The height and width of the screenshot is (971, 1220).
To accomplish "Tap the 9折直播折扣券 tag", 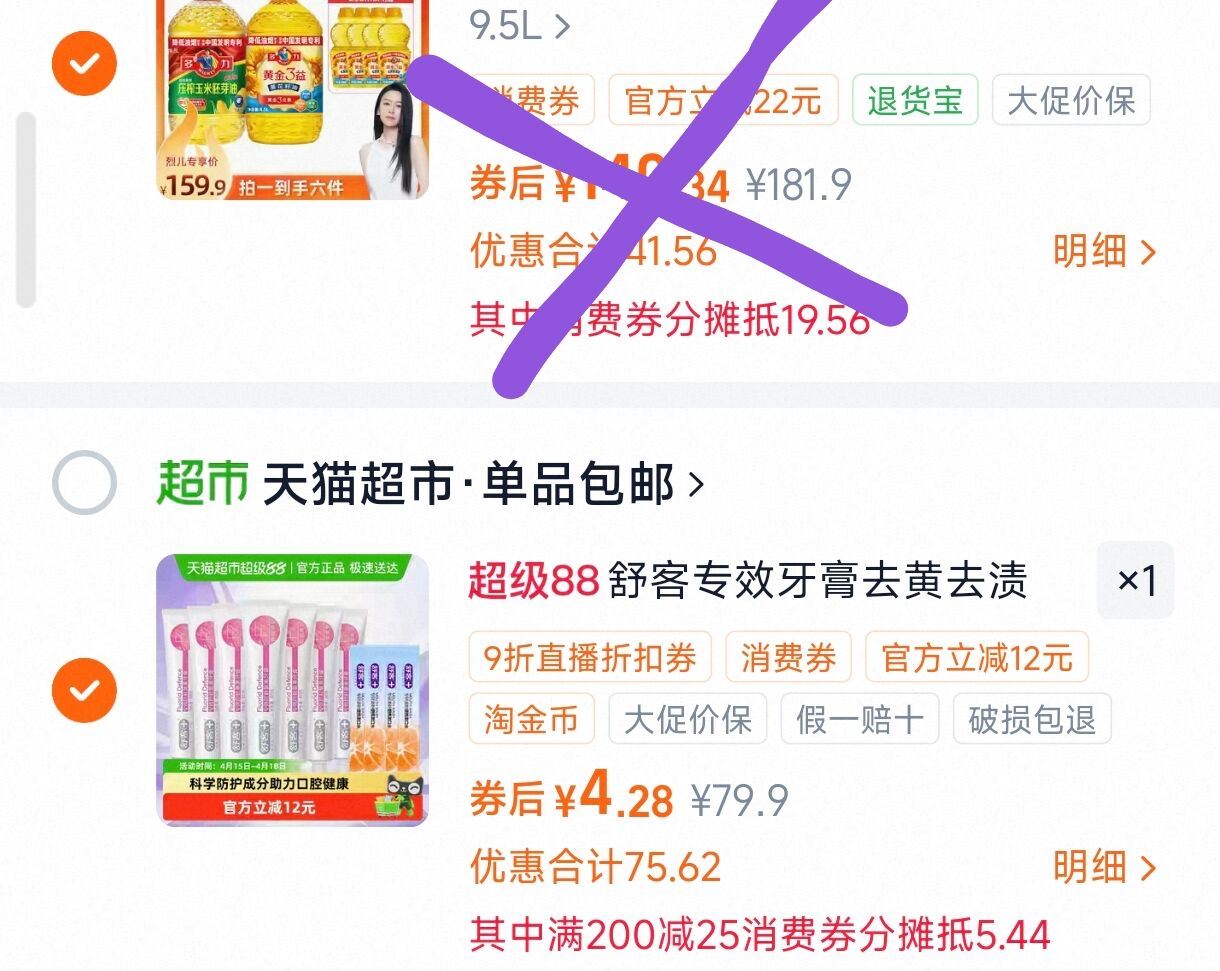I will click(590, 657).
